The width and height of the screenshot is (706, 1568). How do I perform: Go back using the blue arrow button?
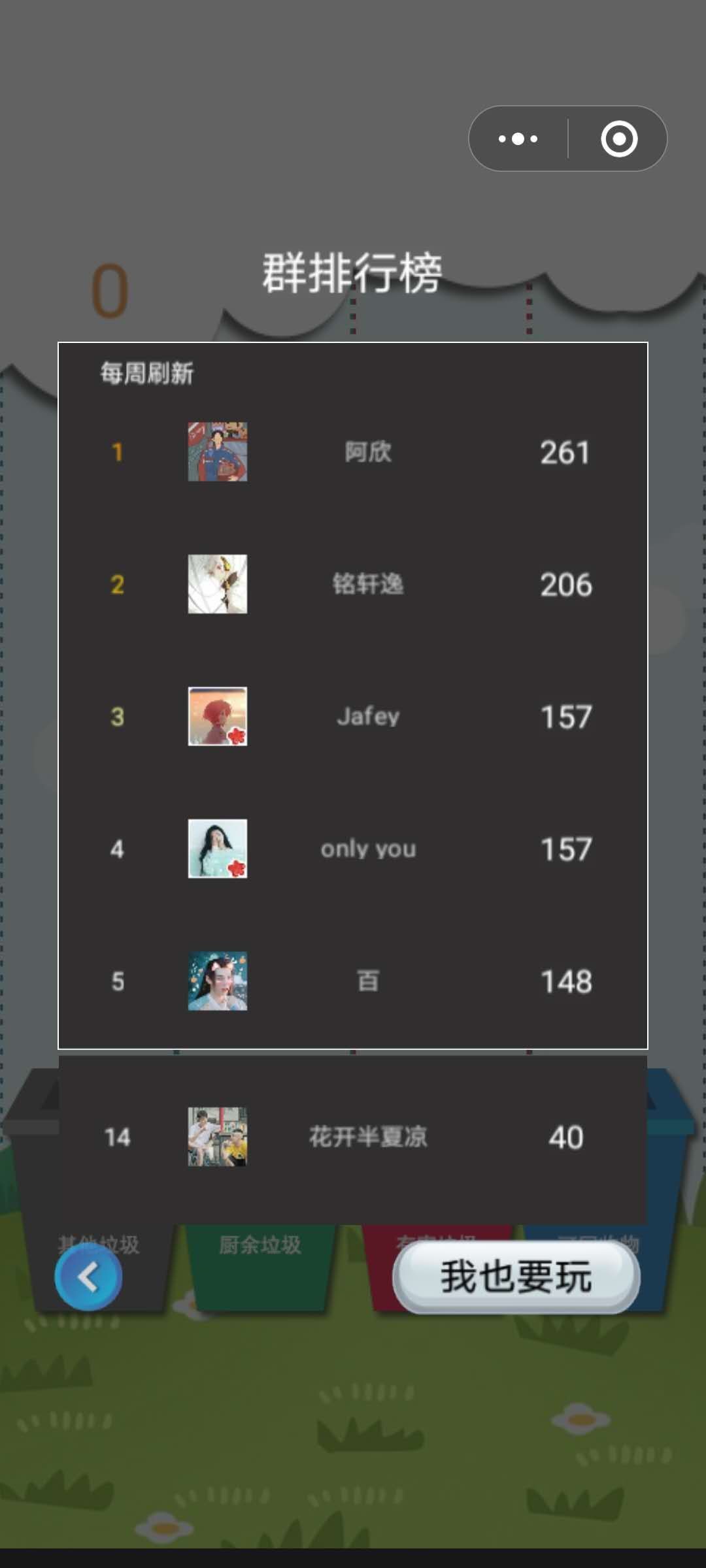pos(88,1277)
